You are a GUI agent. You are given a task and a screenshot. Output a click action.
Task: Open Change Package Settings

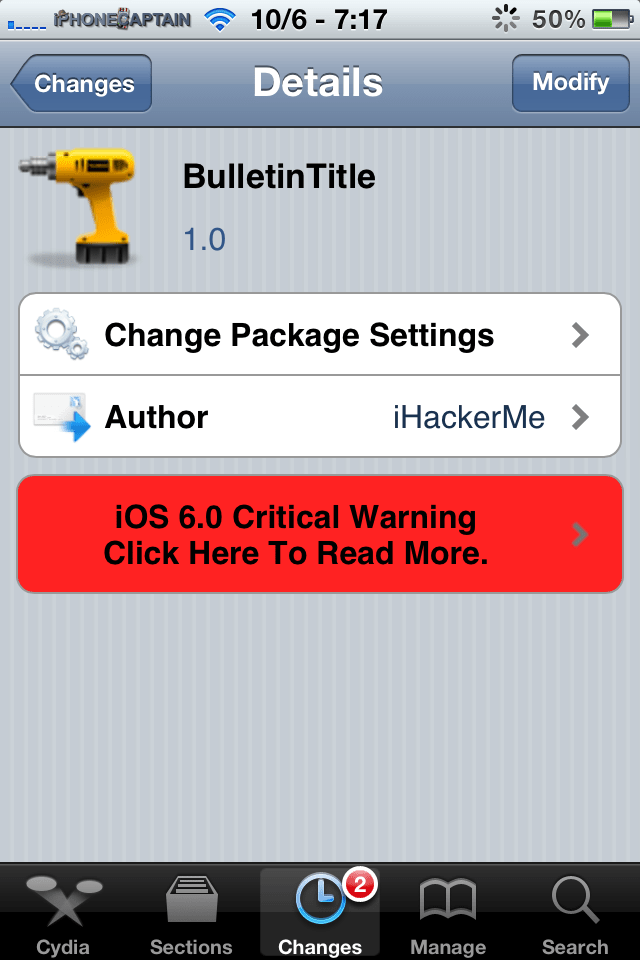click(320, 335)
